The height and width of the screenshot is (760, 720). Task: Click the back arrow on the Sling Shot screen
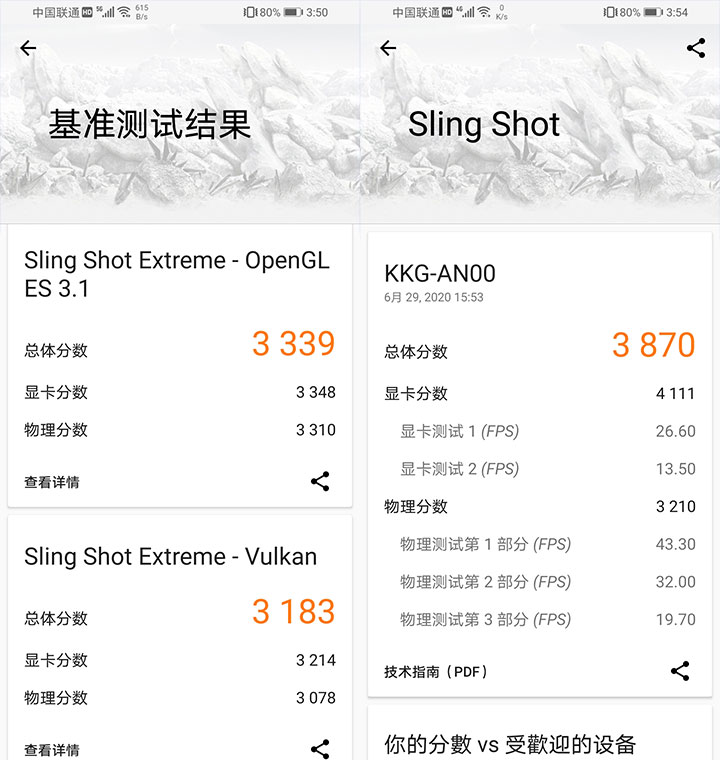tap(387, 47)
